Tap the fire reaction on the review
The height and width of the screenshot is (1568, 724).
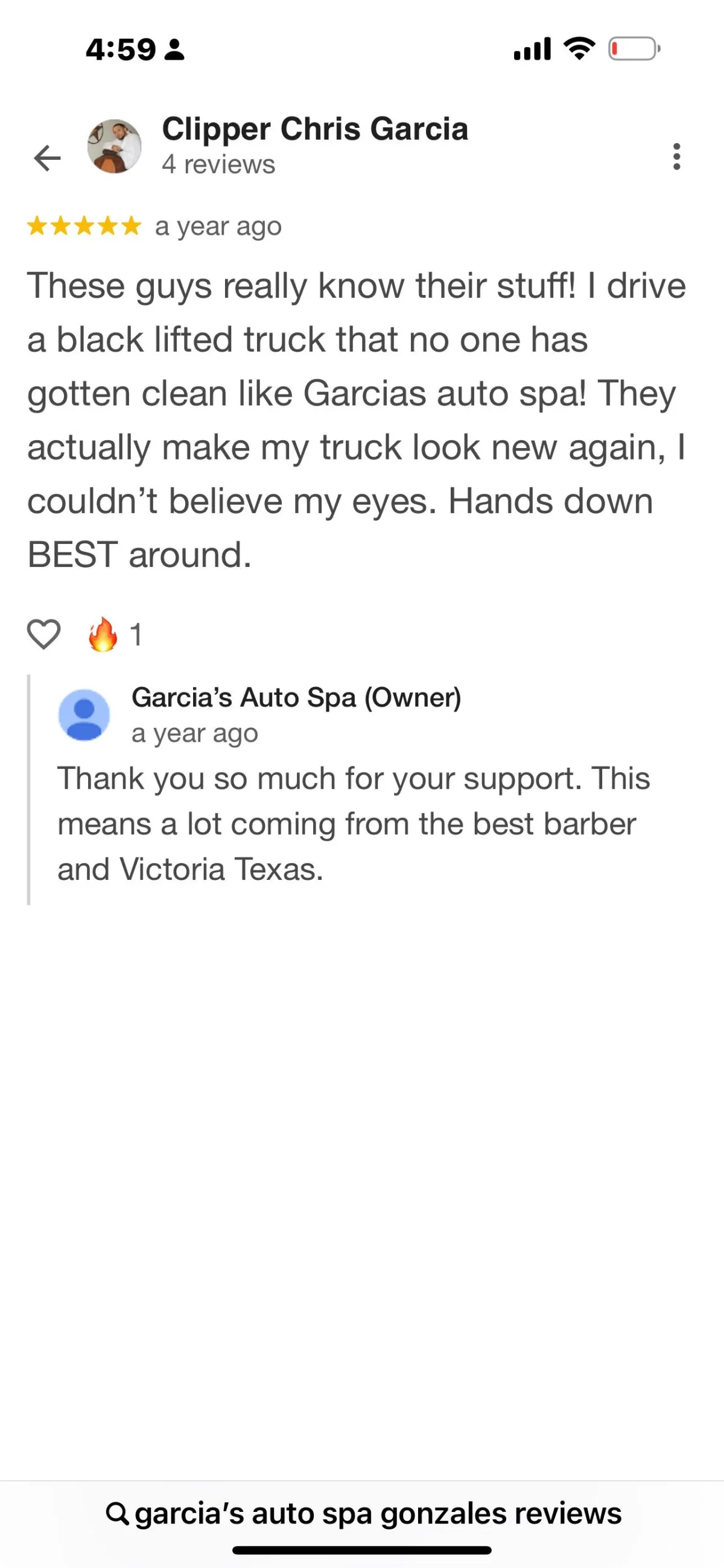click(103, 634)
